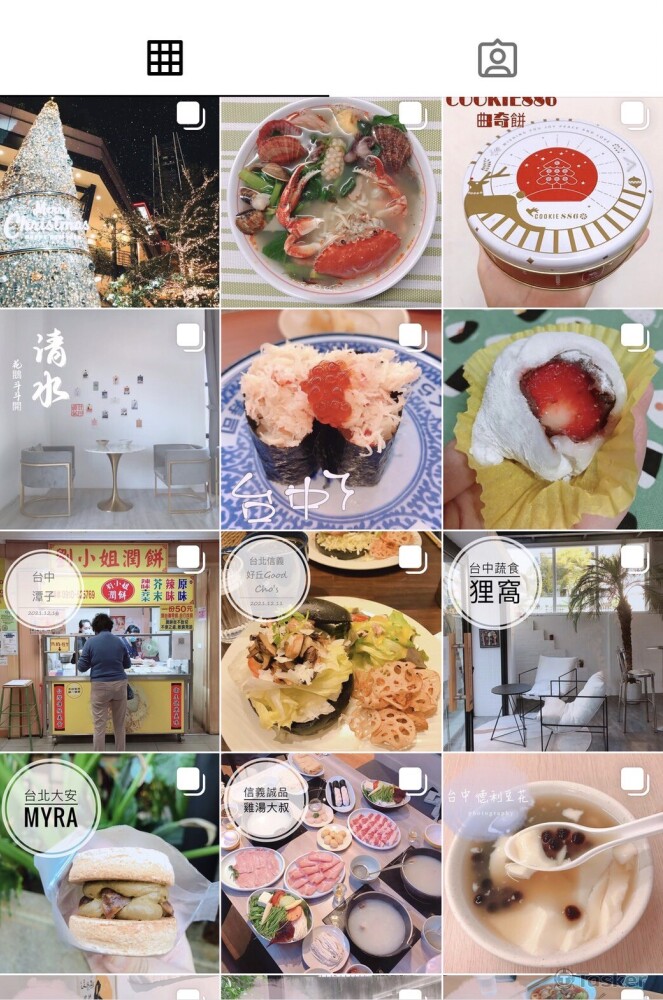Screen dimensions: 663x1000
Task: Open the strawberry mochi post
Action: [x=552, y=419]
